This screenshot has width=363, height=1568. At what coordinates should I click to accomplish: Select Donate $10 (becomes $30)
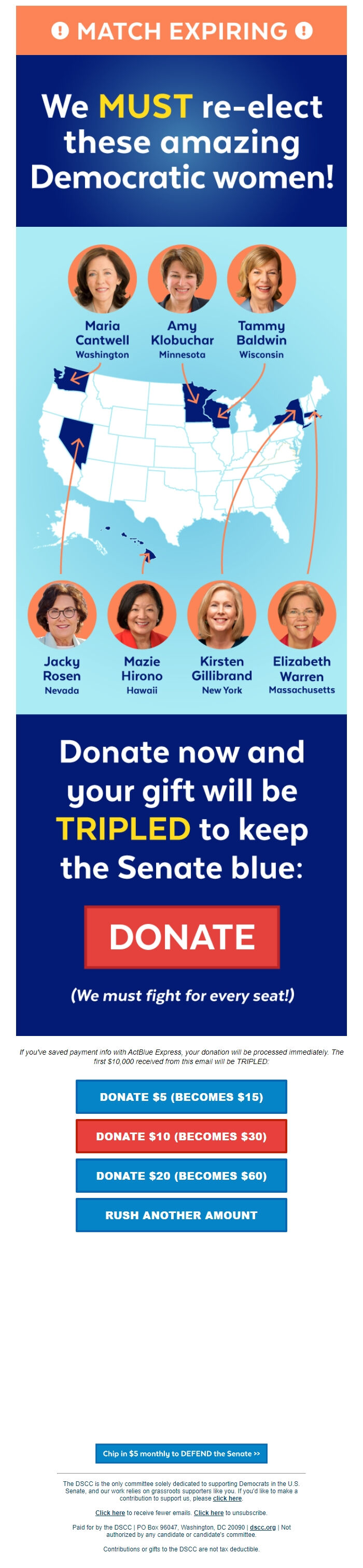point(181,1136)
